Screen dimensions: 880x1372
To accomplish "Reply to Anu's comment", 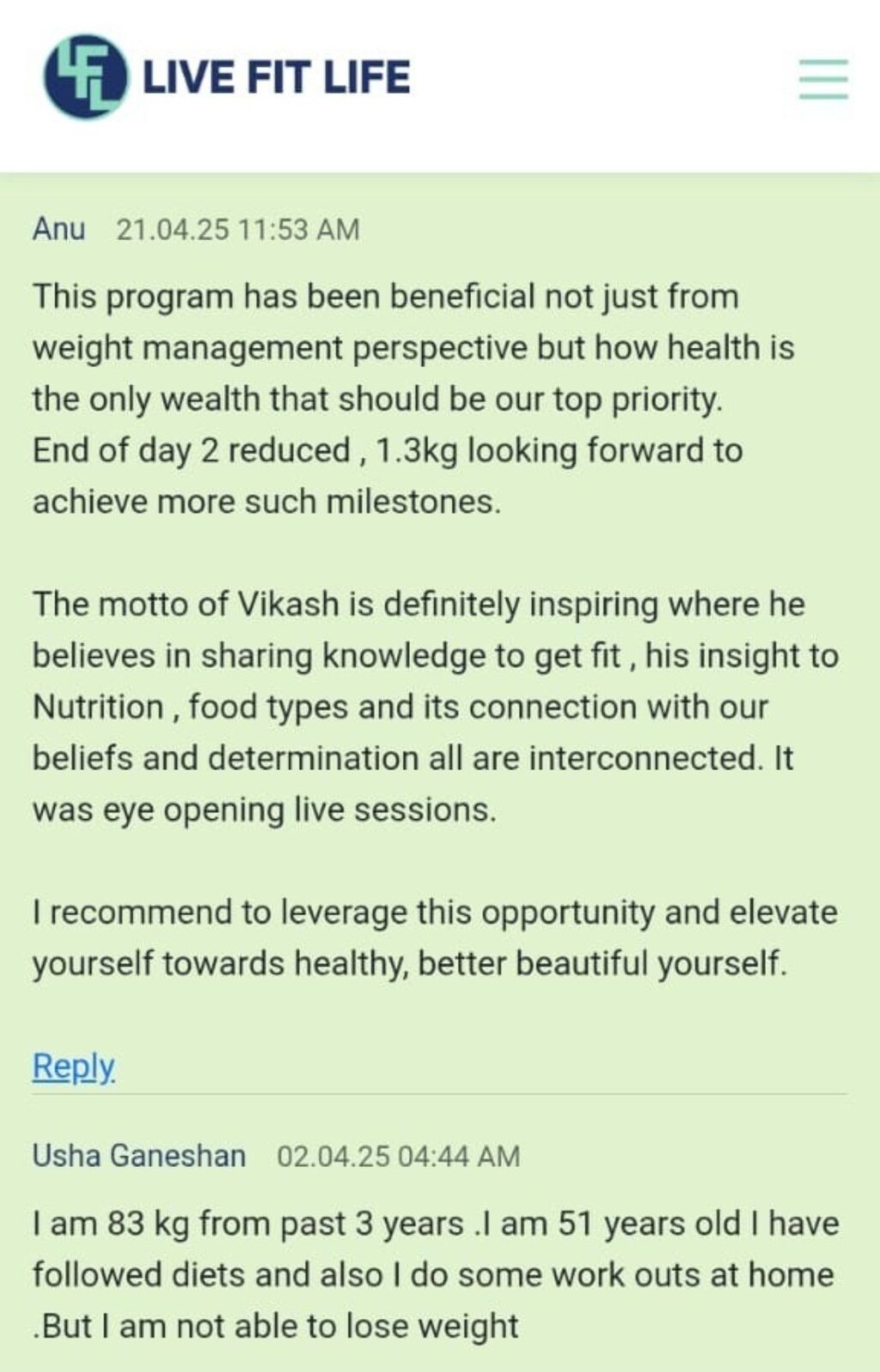I will tap(73, 1067).
